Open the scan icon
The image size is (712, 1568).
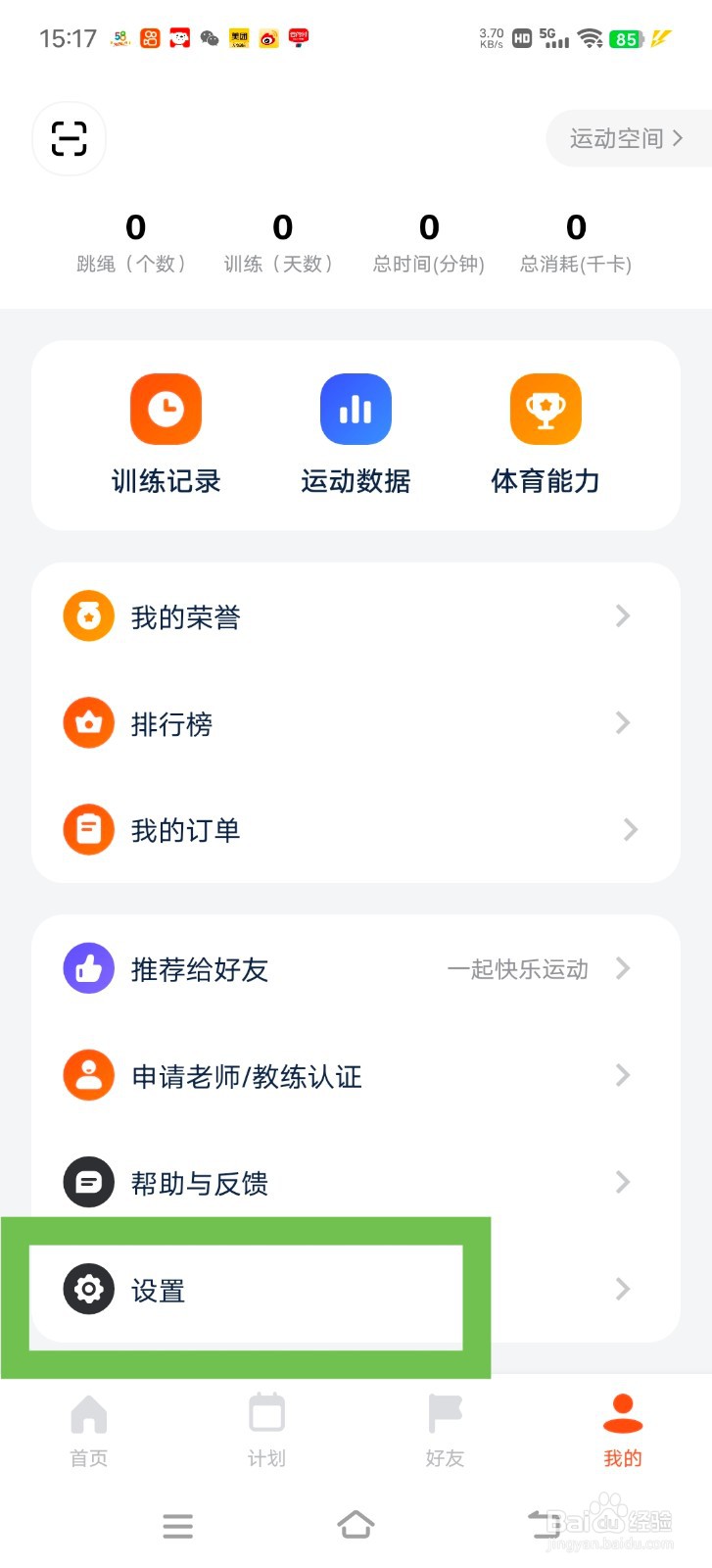point(69,139)
